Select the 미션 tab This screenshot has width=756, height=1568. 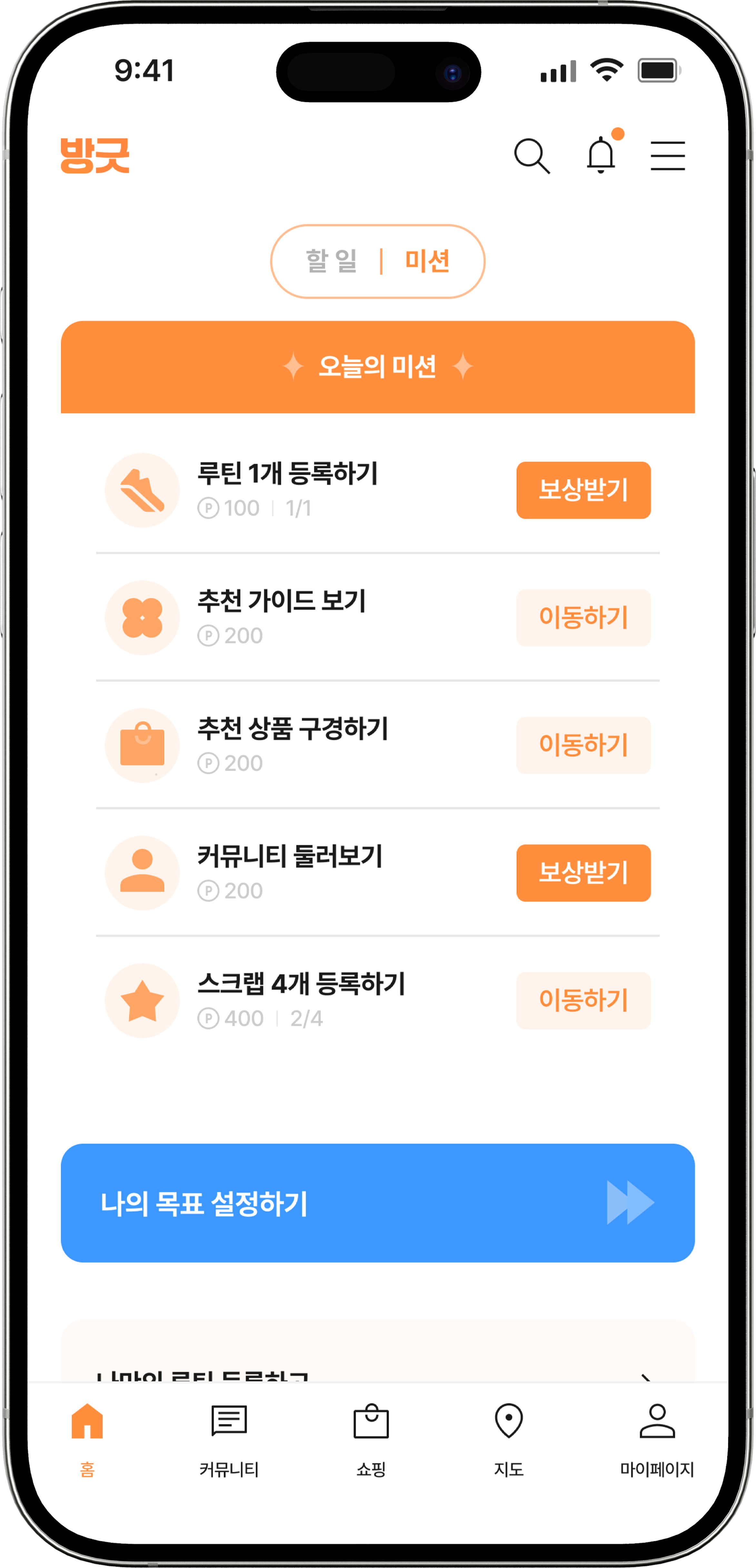(427, 261)
